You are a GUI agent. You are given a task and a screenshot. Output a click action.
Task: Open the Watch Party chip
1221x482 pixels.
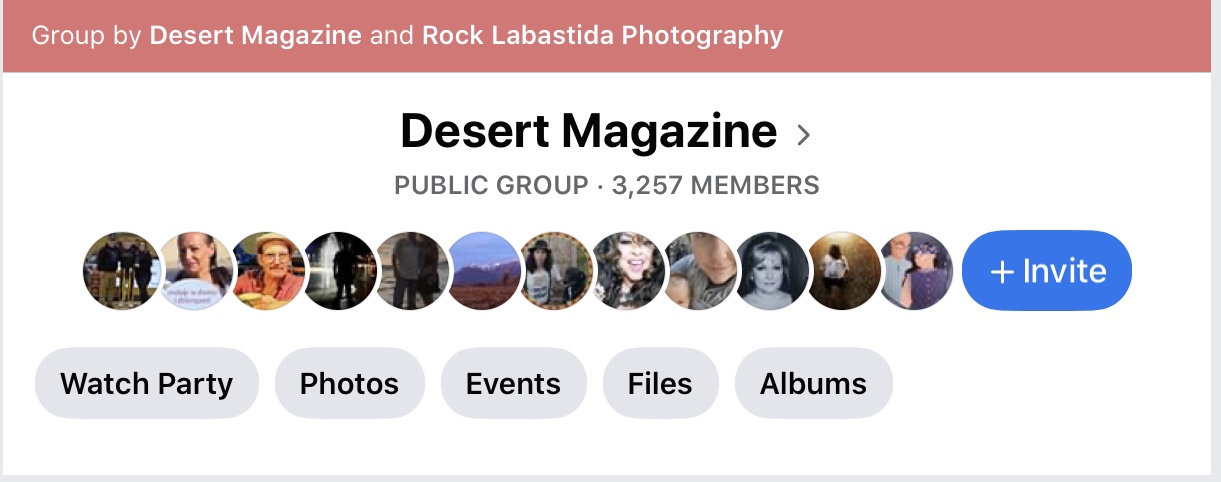pos(146,383)
